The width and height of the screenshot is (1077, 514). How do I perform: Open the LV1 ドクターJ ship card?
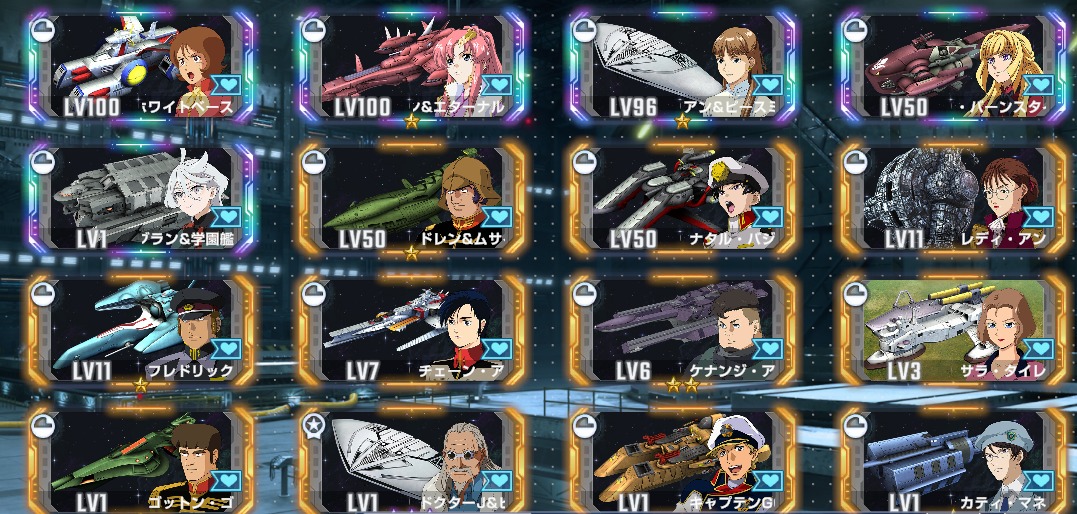(412, 462)
